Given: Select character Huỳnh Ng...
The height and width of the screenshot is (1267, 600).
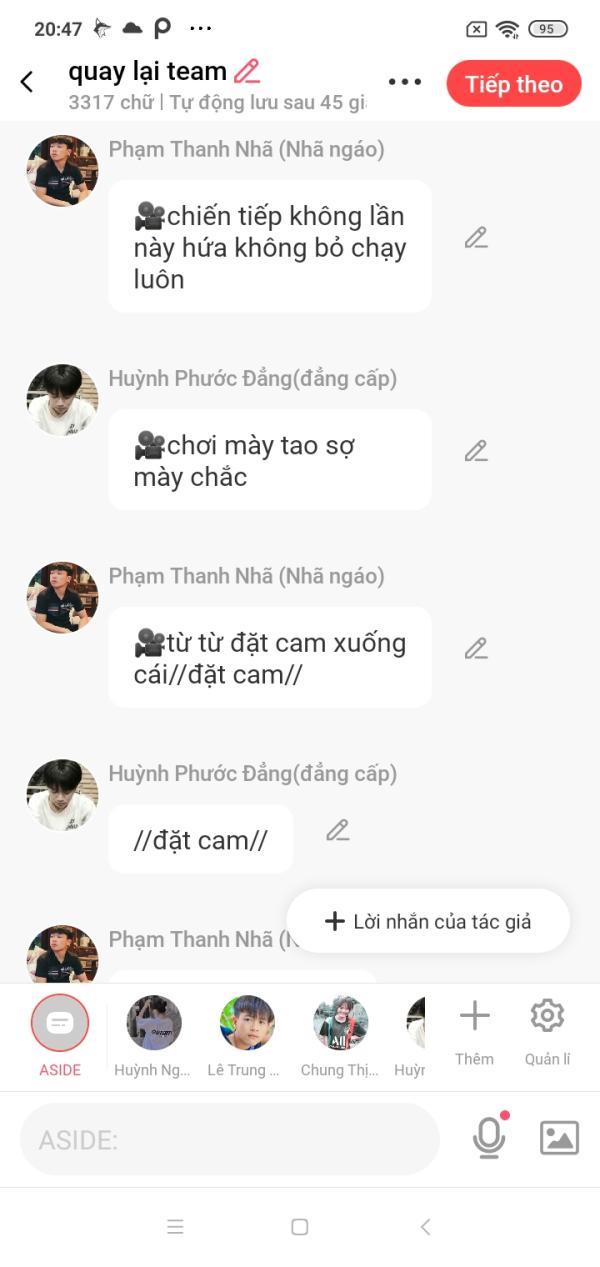Looking at the screenshot, I should point(153,1034).
